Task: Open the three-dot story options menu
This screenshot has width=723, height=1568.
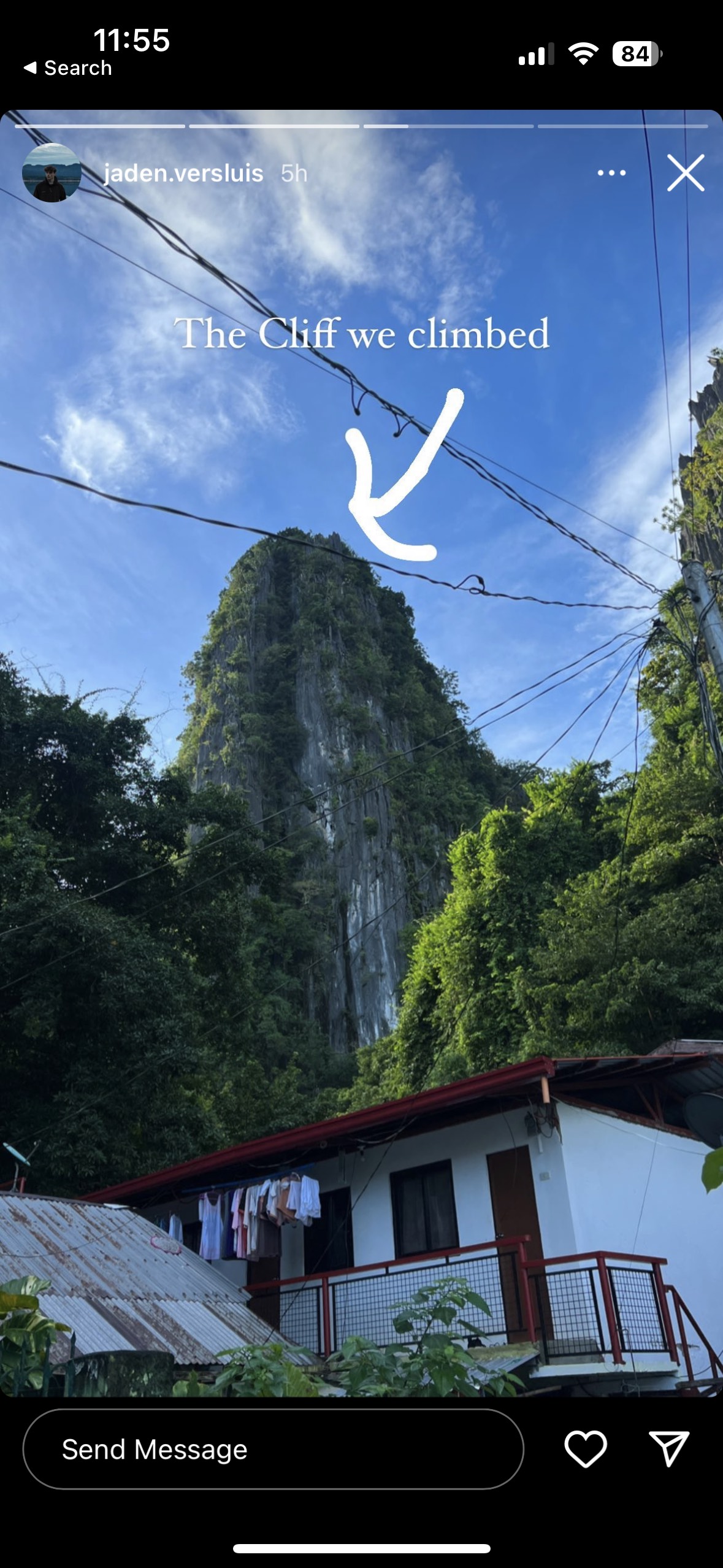Action: point(611,173)
